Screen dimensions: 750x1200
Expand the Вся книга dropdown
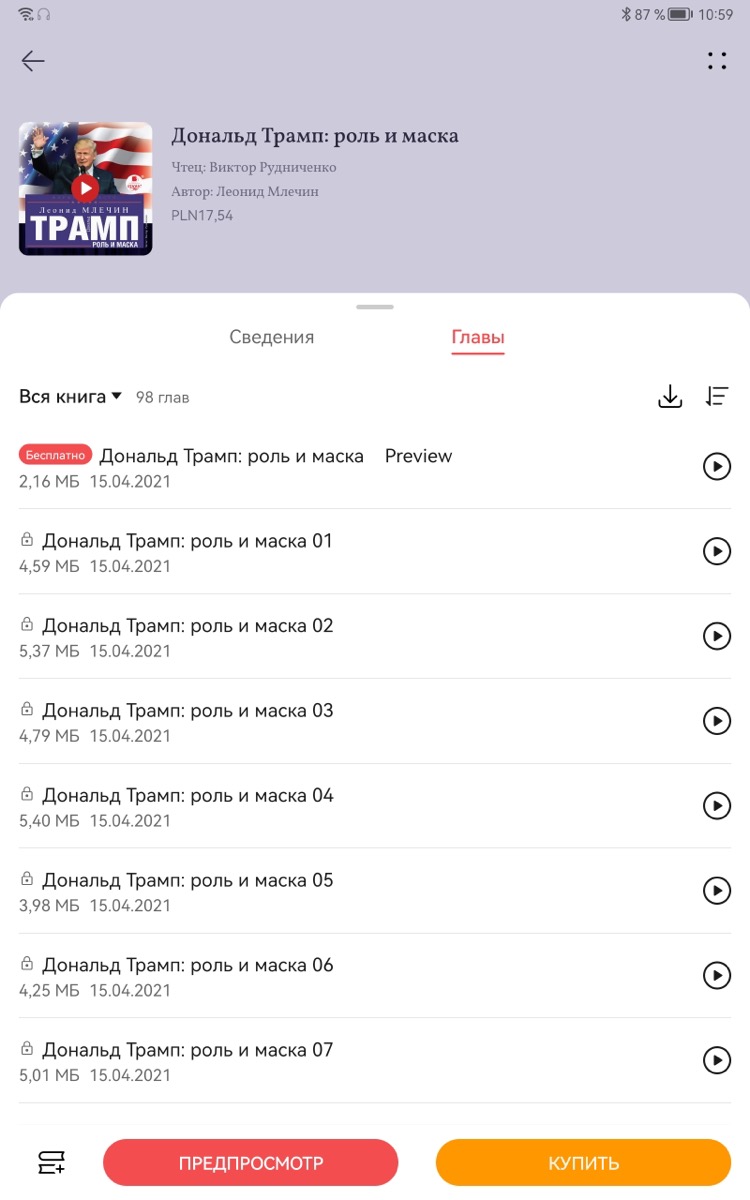tap(70, 397)
